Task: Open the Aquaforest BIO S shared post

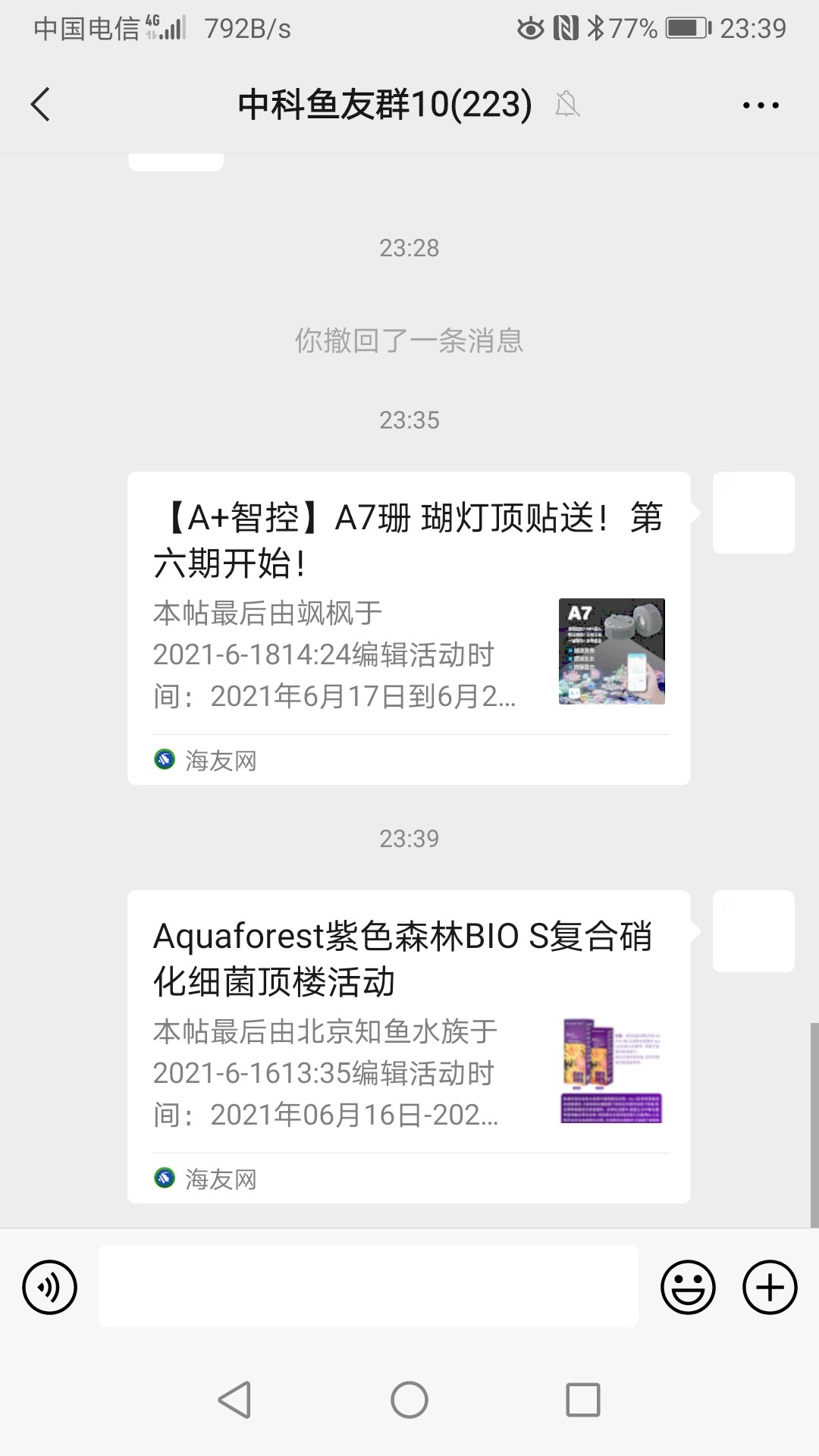Action: click(408, 1046)
